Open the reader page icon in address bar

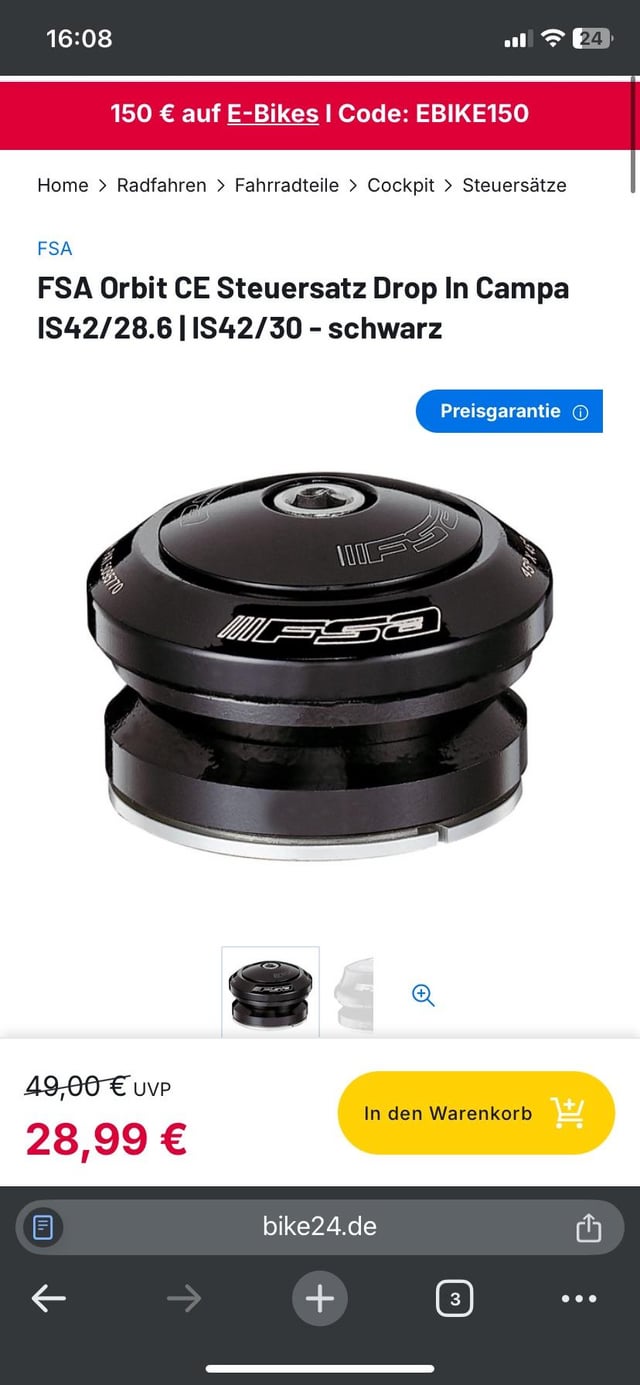[x=43, y=1226]
